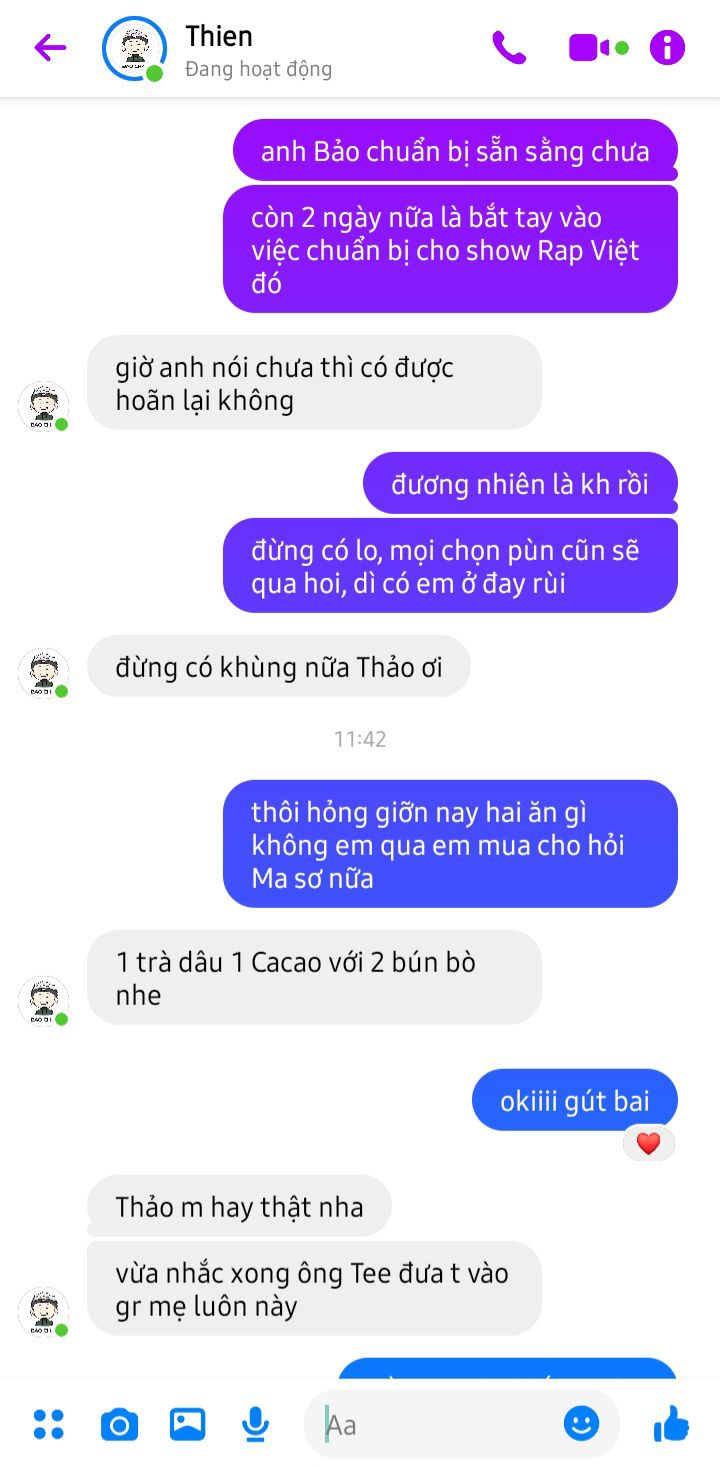Open the emoji picker

(x=581, y=1423)
